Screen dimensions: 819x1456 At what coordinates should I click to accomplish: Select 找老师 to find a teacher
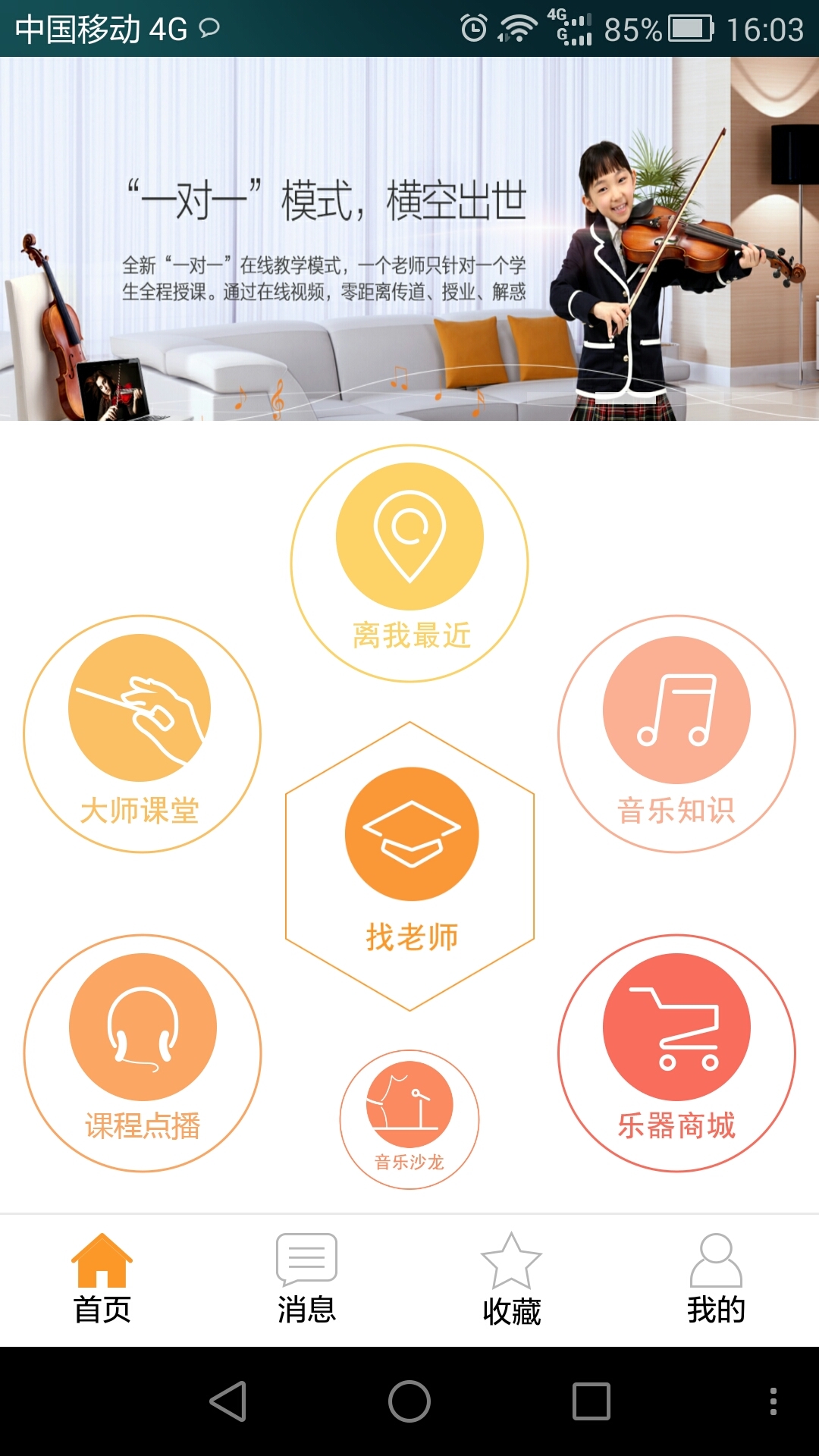410,864
